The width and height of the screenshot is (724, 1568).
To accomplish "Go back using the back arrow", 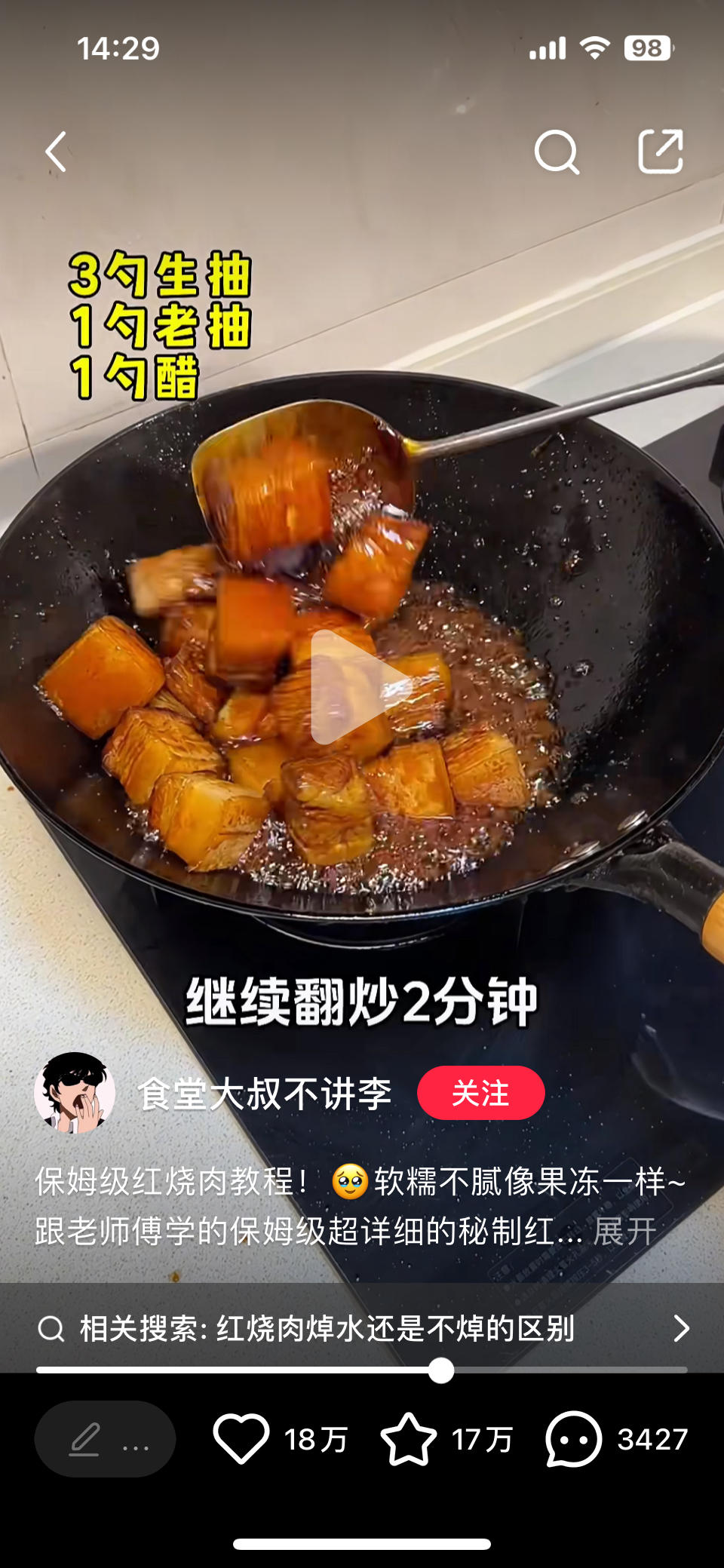I will coord(54,149).
